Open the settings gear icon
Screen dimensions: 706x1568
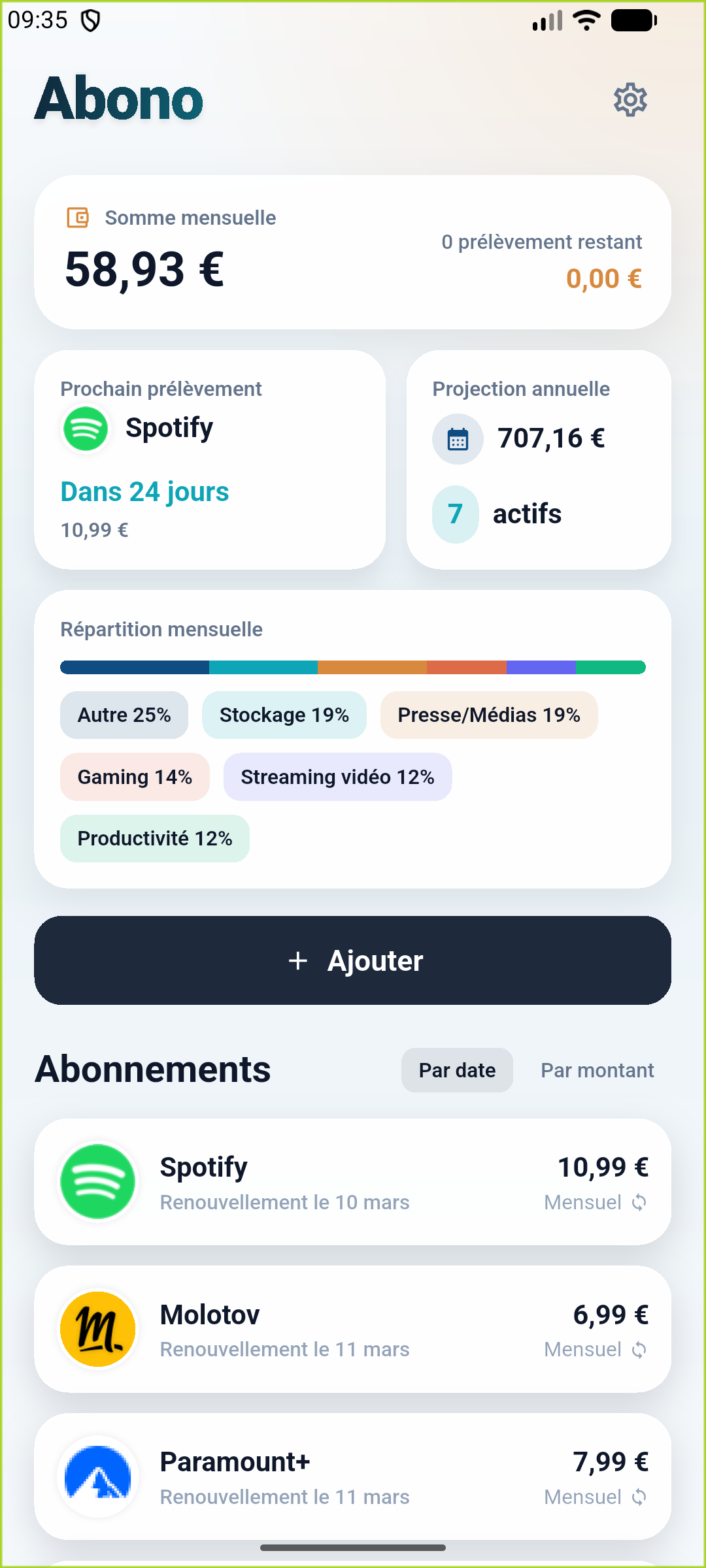(x=630, y=100)
